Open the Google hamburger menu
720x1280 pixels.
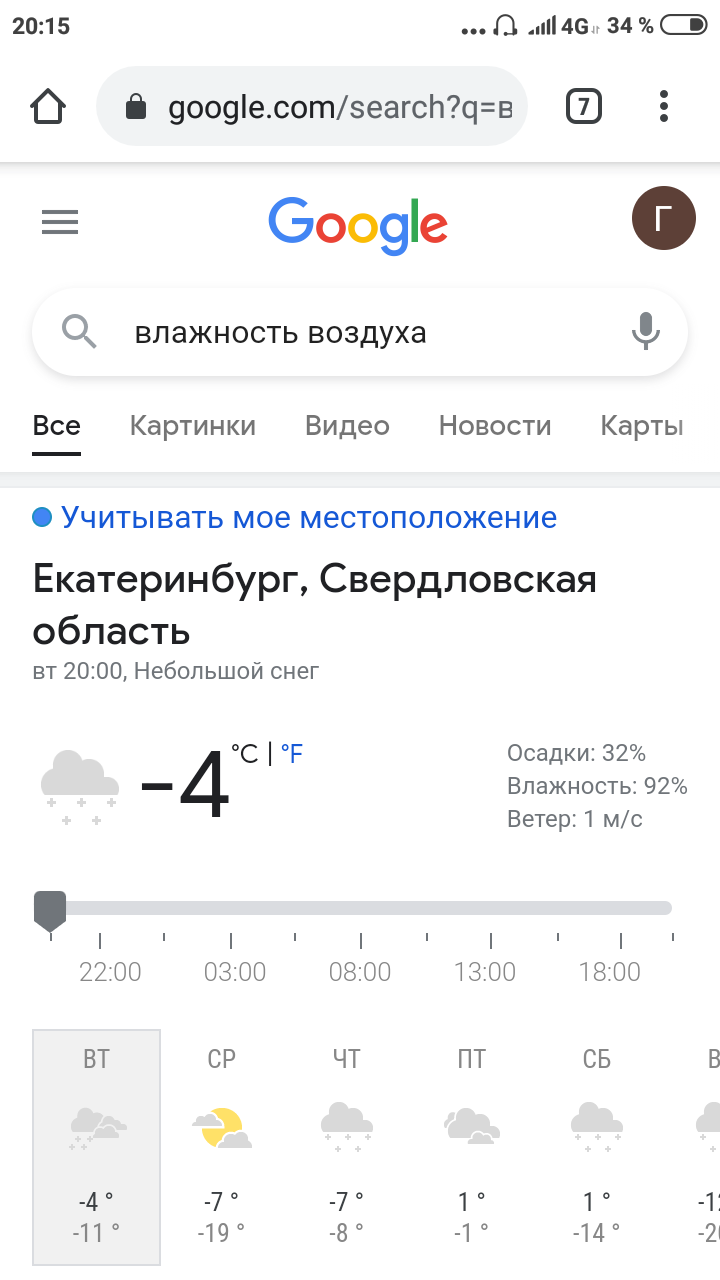60,221
